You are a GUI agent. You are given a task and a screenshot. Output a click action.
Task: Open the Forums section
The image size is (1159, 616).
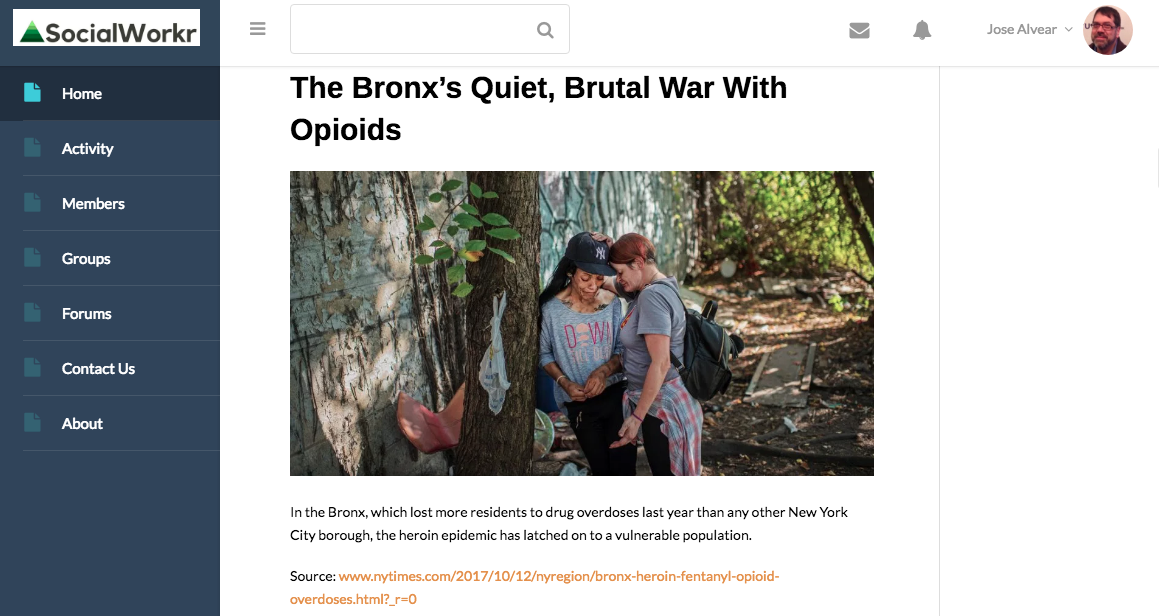87,314
